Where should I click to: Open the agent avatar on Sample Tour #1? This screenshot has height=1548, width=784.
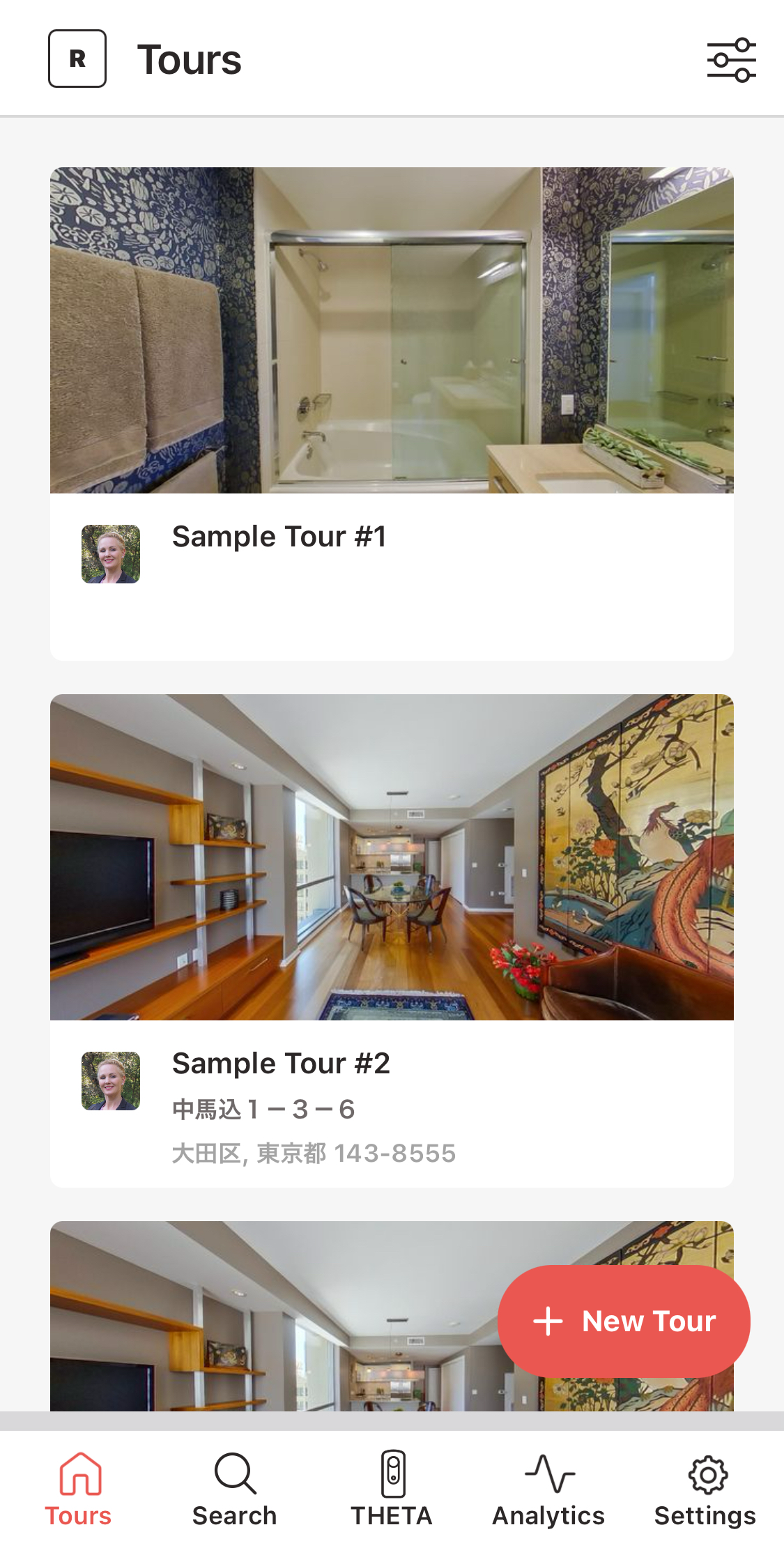coord(110,553)
